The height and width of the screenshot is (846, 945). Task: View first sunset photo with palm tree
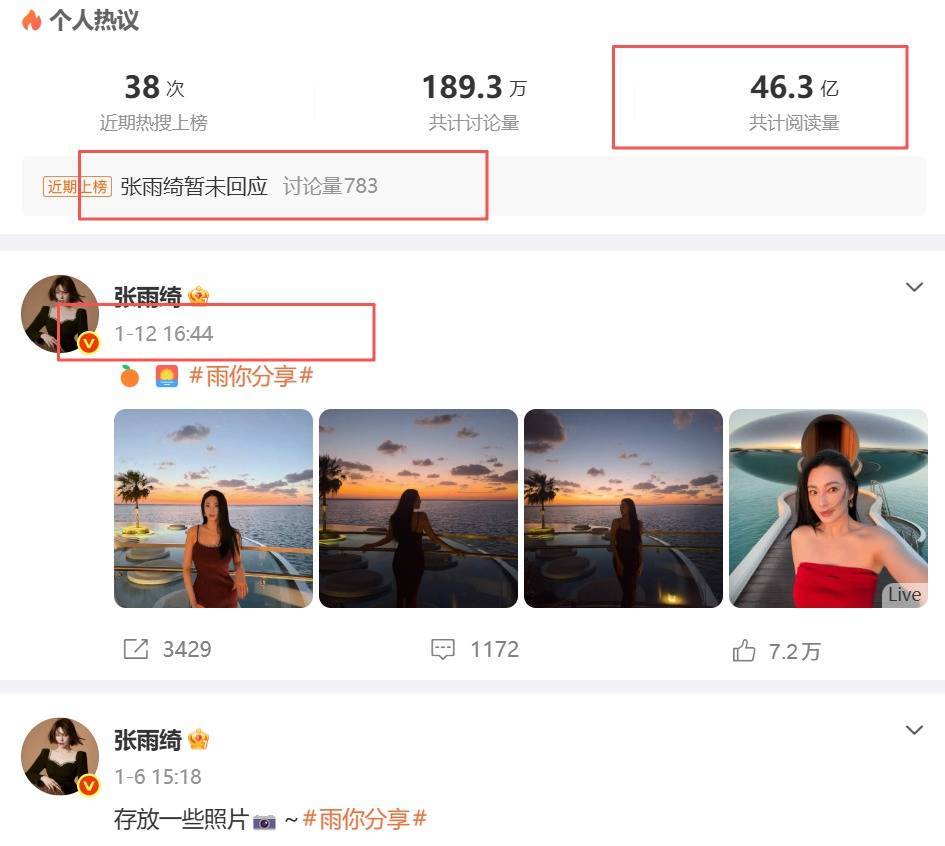(x=213, y=508)
